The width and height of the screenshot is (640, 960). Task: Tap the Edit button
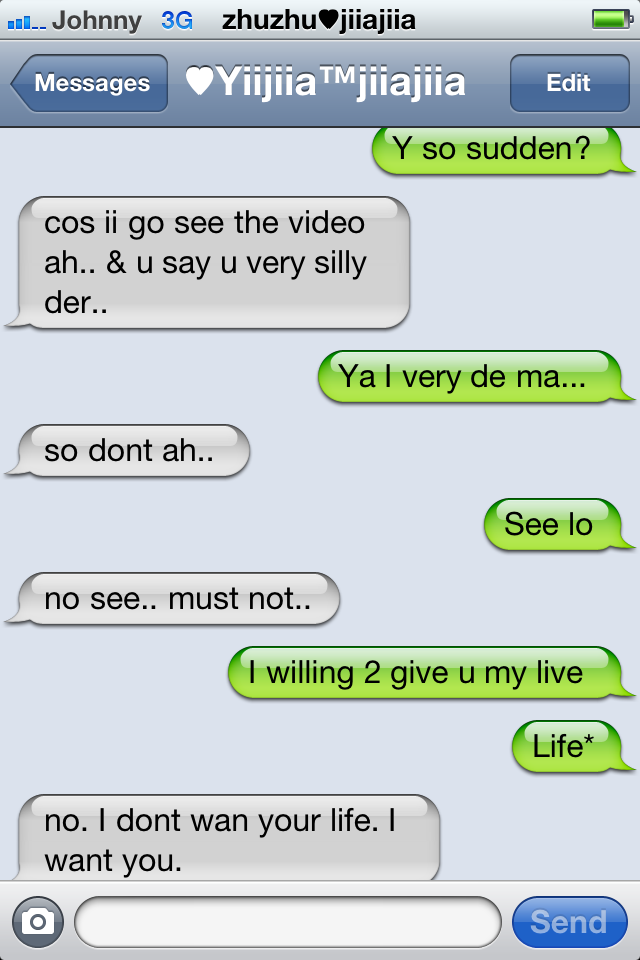pyautogui.click(x=568, y=84)
